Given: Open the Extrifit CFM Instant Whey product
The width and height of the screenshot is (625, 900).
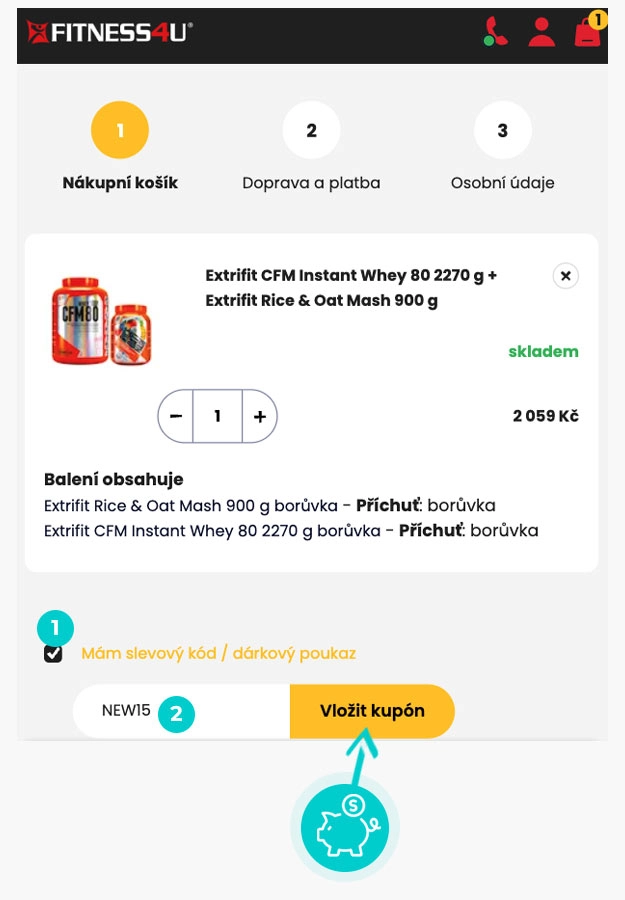Looking at the screenshot, I should 350,287.
